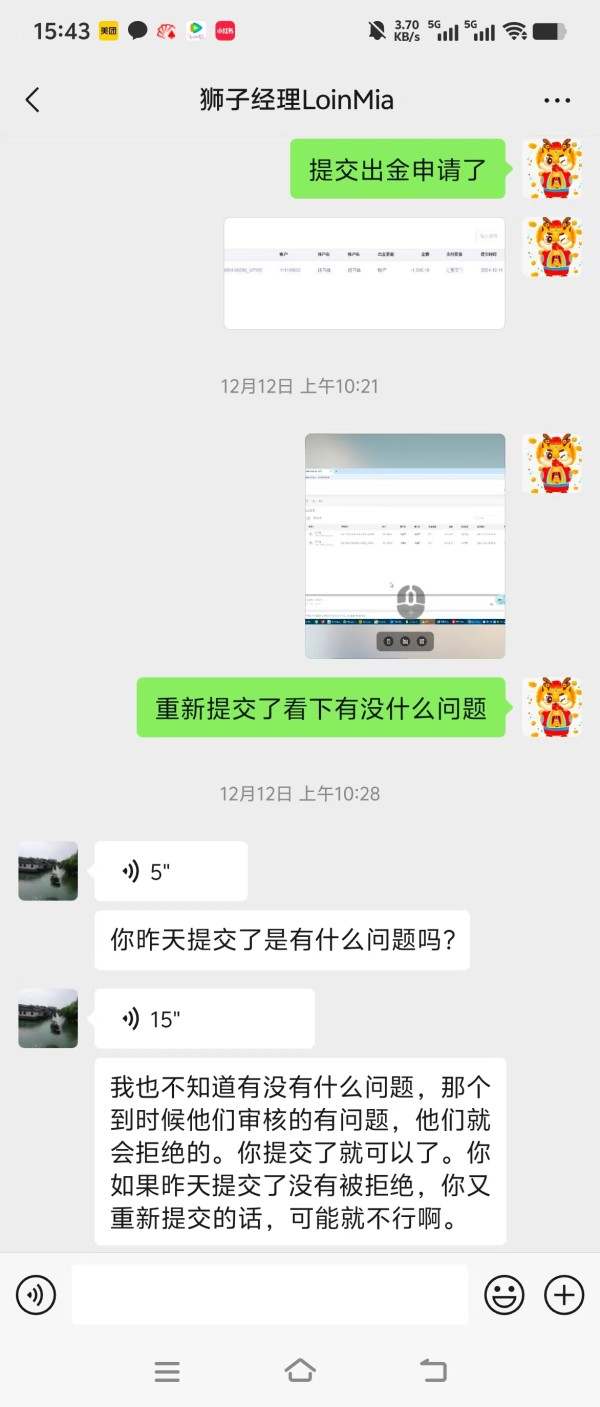The width and height of the screenshot is (600, 1407).
Task: Play the 5-second voice message
Action: tap(170, 871)
